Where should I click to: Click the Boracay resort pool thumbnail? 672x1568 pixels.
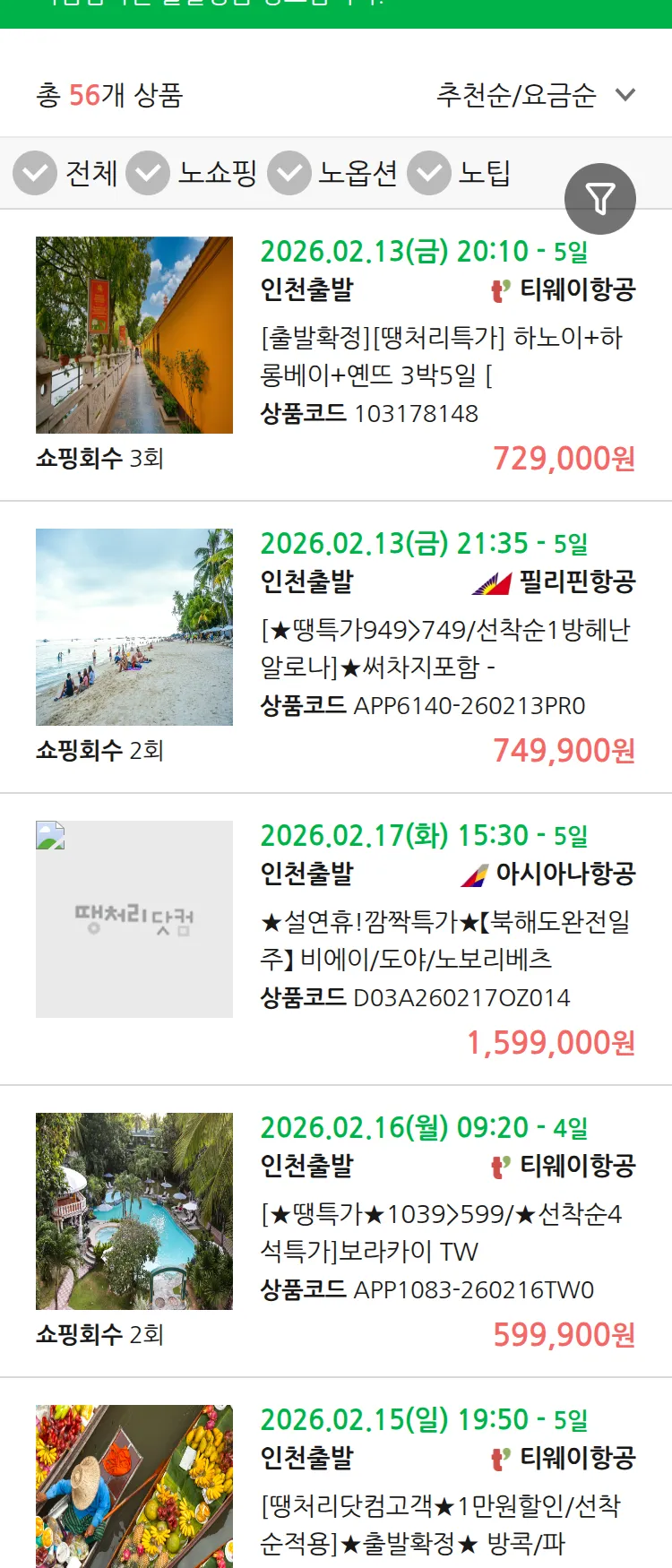[134, 1211]
